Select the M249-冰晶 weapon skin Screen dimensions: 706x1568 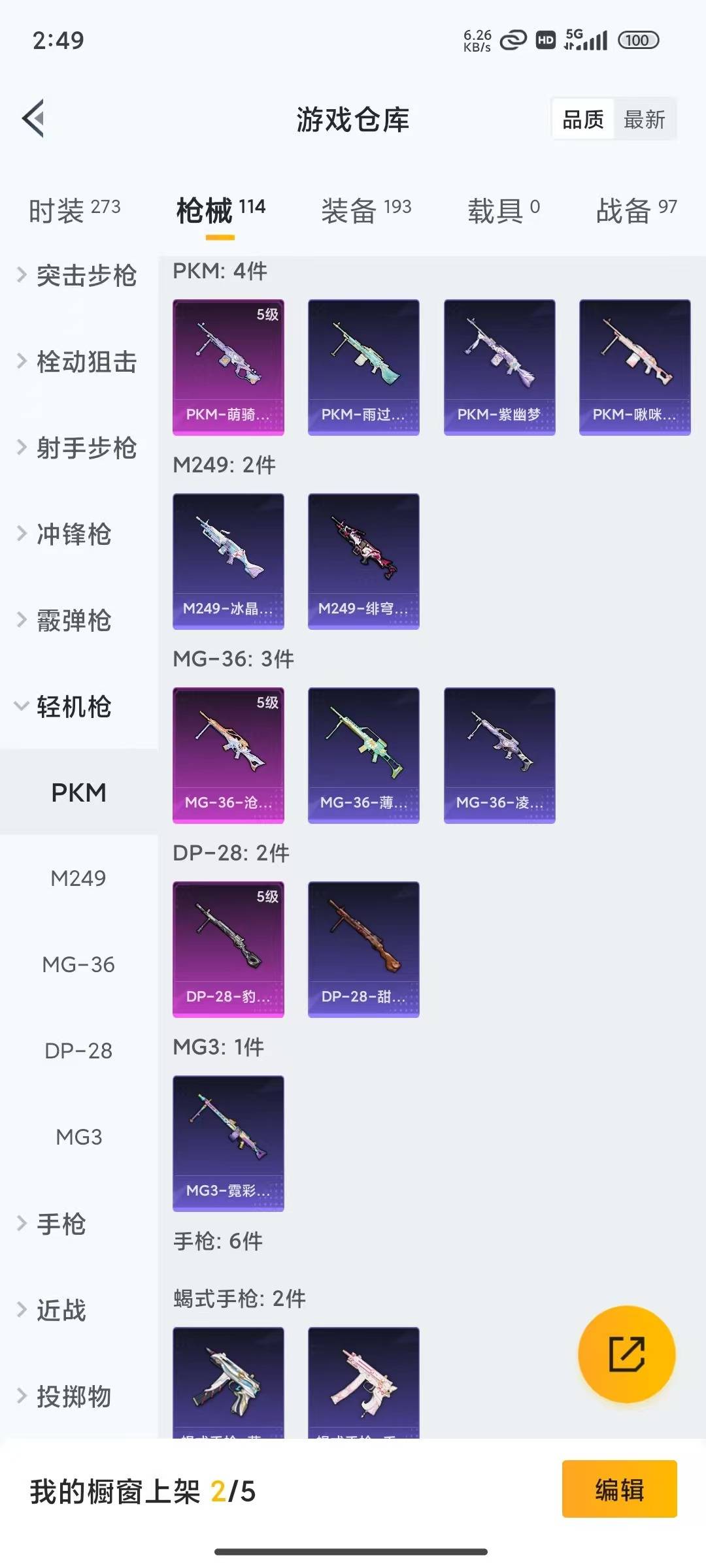(228, 562)
